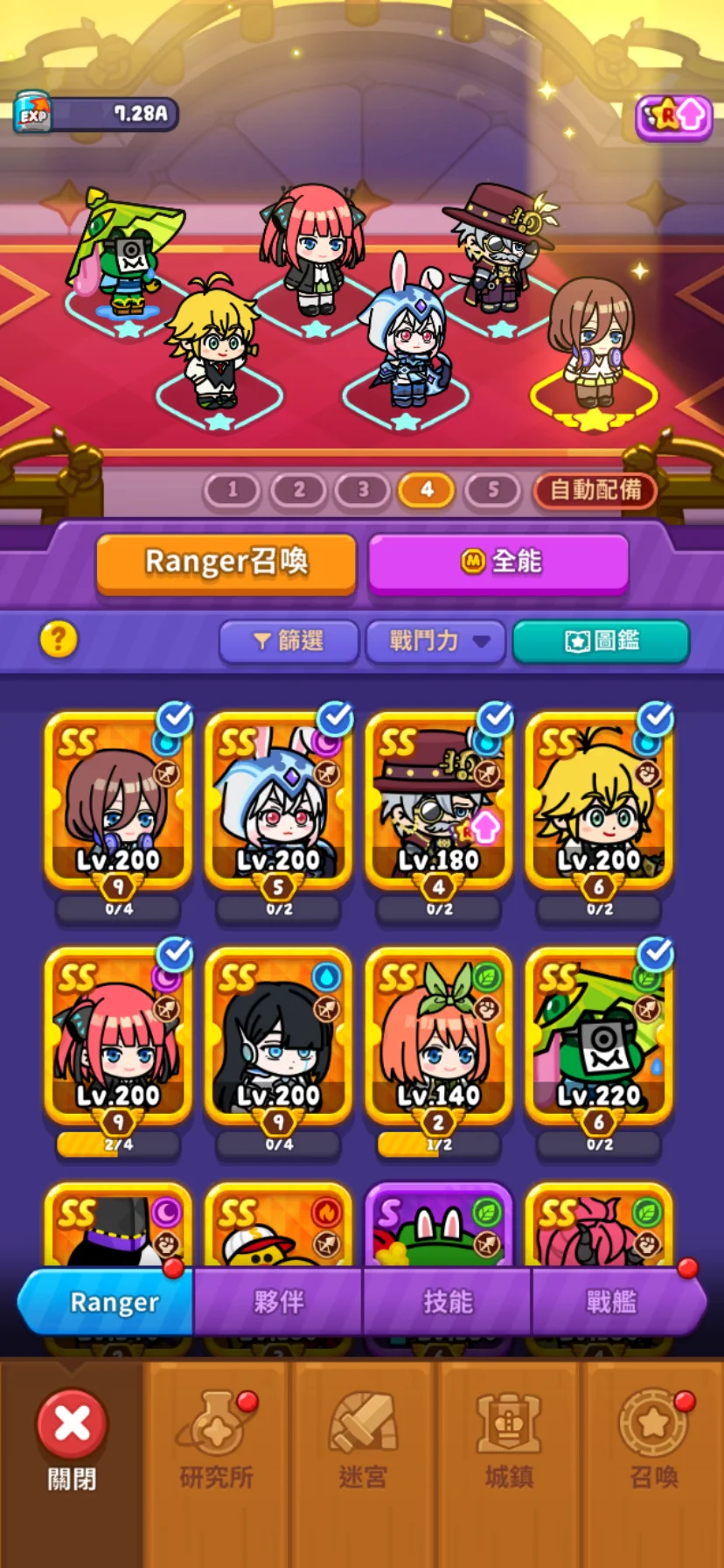The width and height of the screenshot is (724, 1568).
Task: Tap the 全能 purple button
Action: point(498,563)
